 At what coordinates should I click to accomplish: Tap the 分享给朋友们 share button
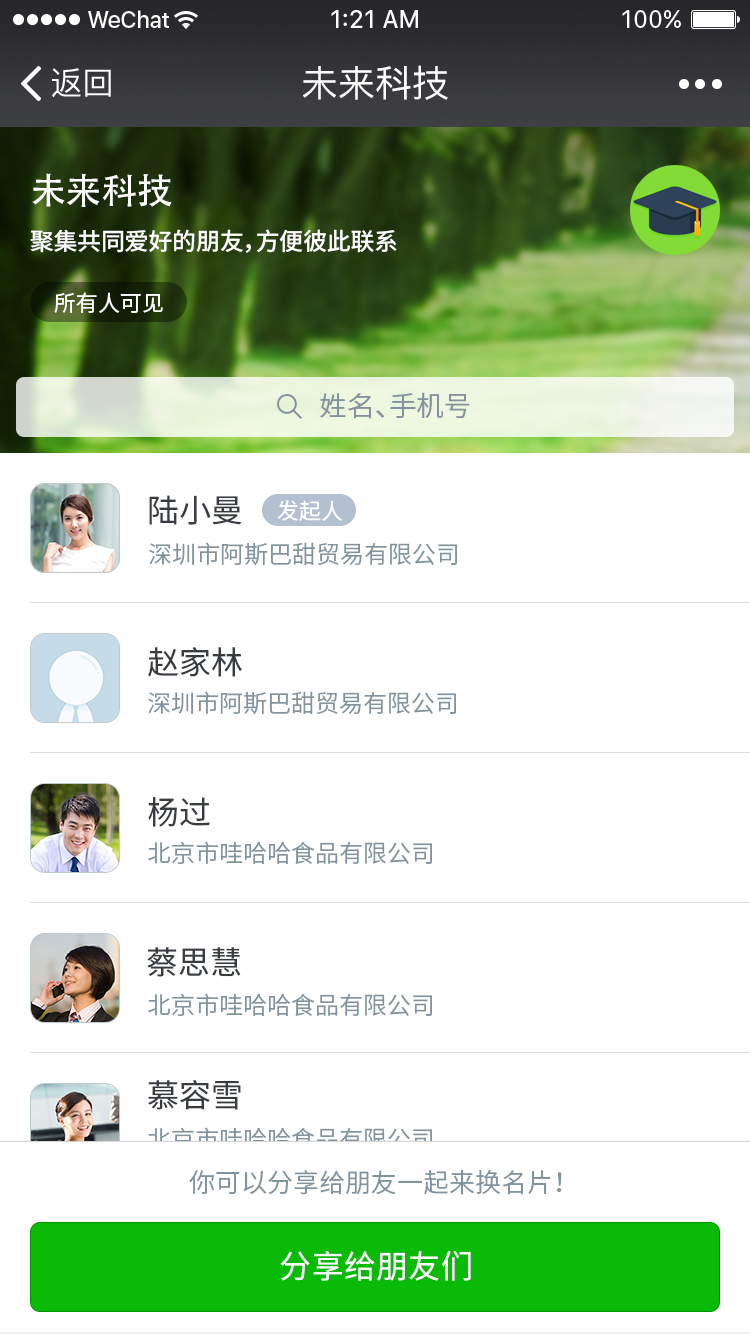click(x=375, y=1266)
